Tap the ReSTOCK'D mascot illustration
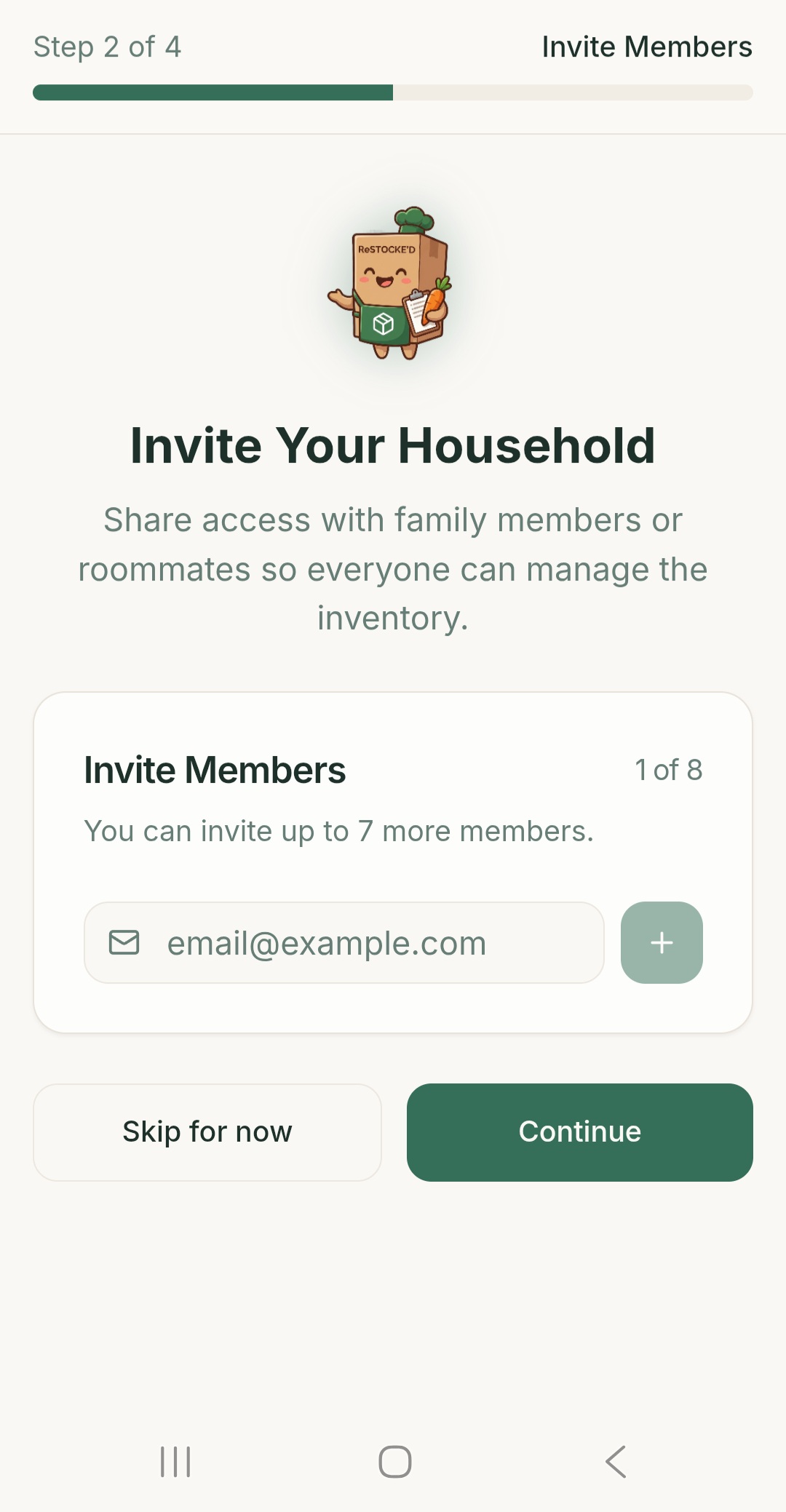The height and width of the screenshot is (1512, 786). coord(393,284)
